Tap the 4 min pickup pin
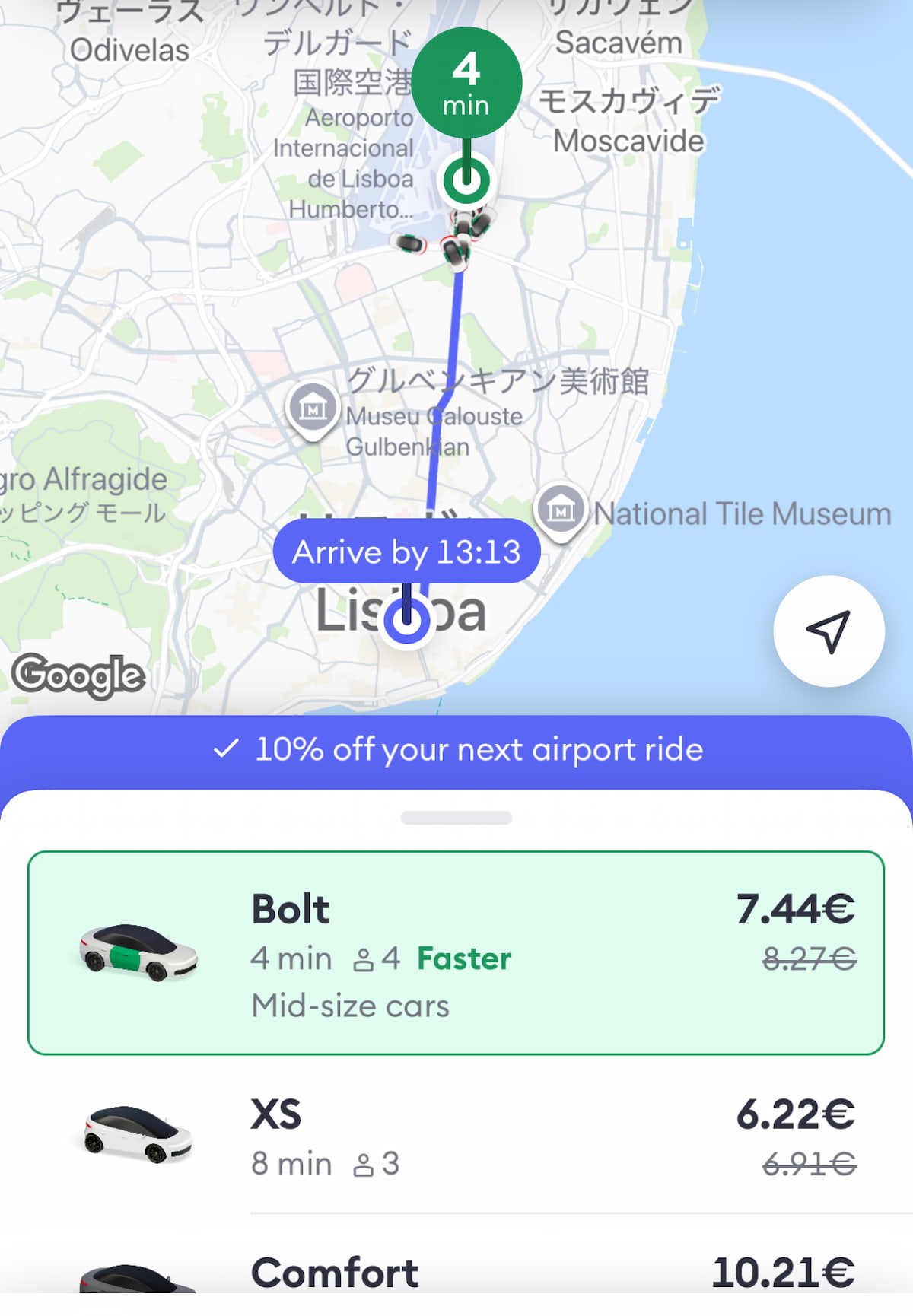The height and width of the screenshot is (1316, 913). (x=466, y=84)
